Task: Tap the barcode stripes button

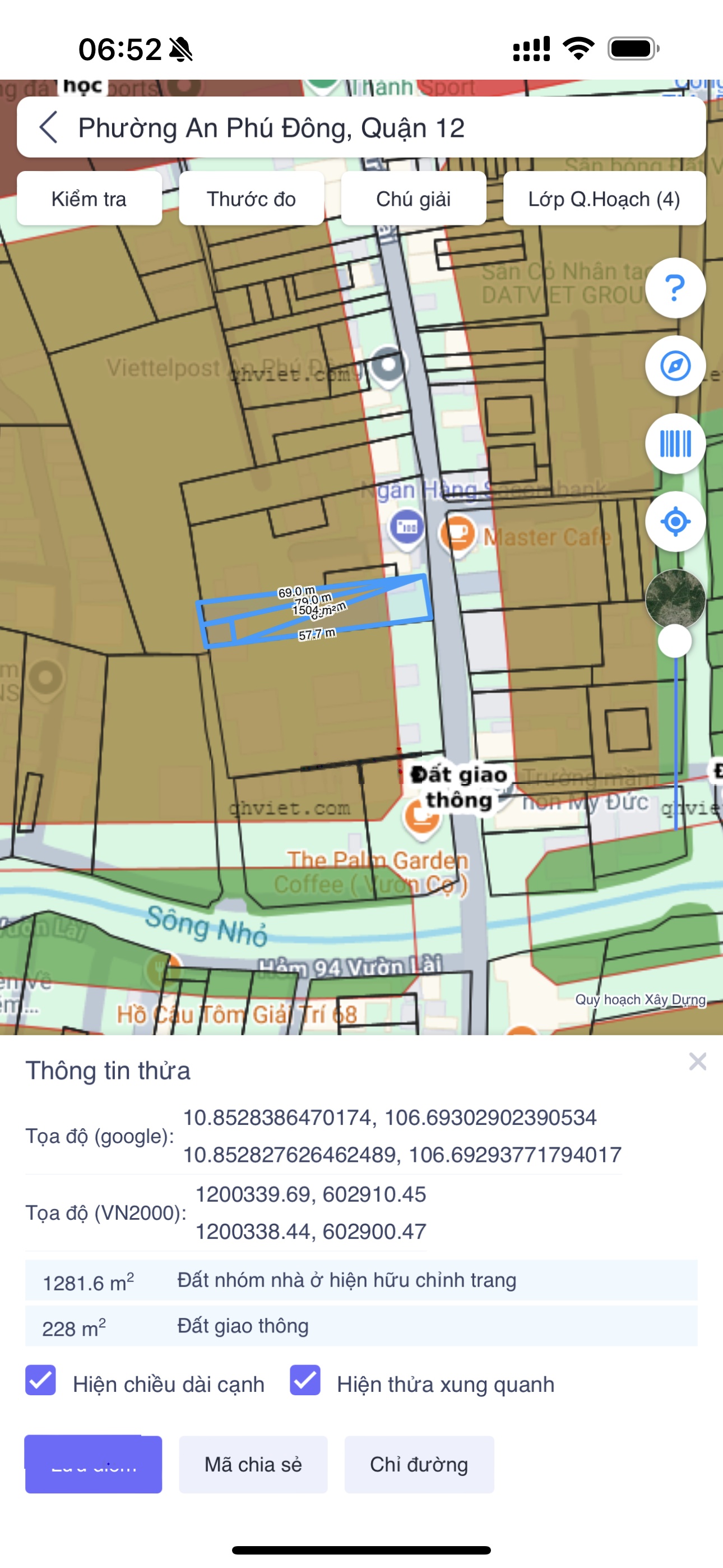Action: [x=675, y=444]
